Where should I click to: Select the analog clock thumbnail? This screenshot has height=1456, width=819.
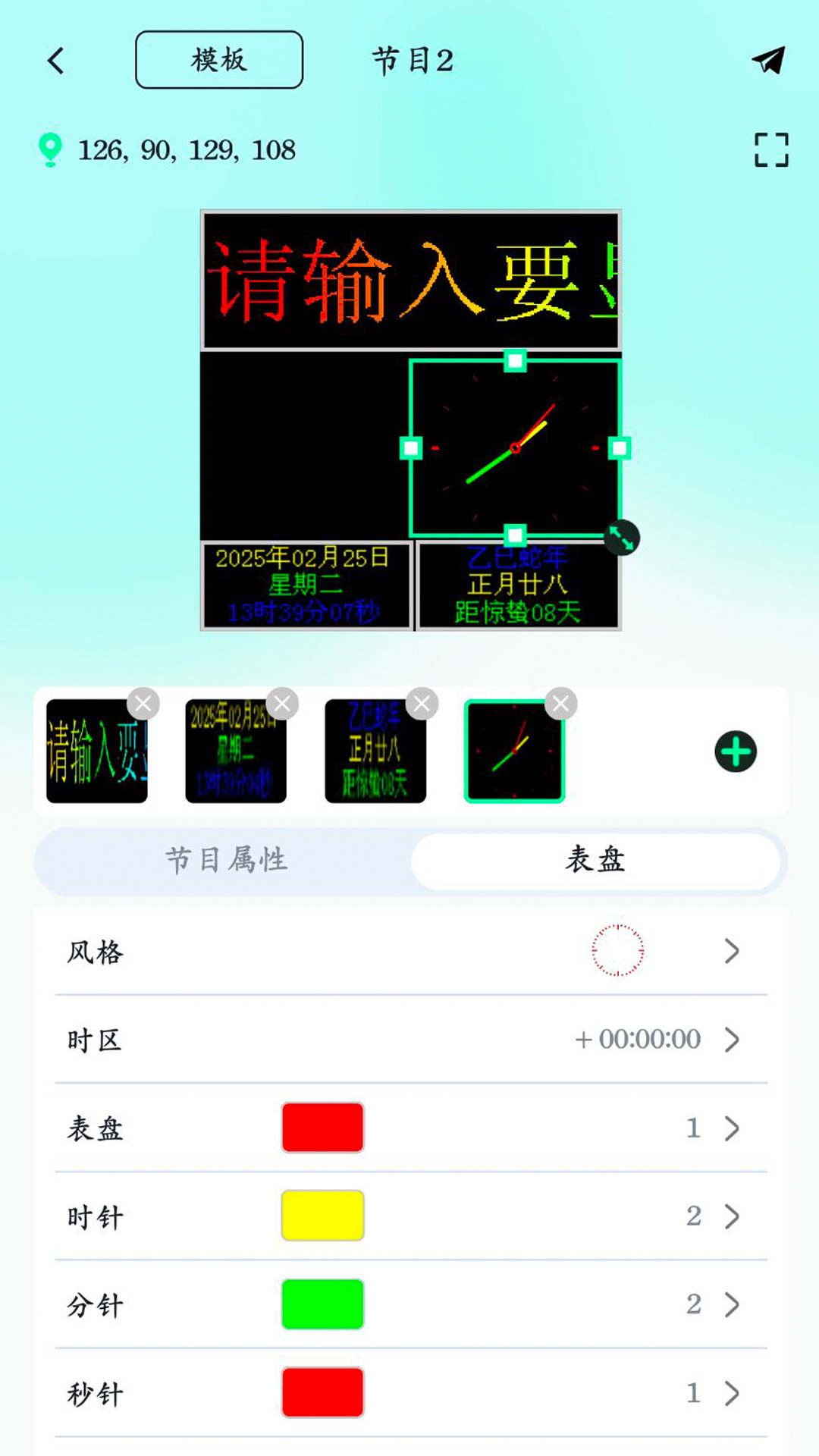(515, 752)
